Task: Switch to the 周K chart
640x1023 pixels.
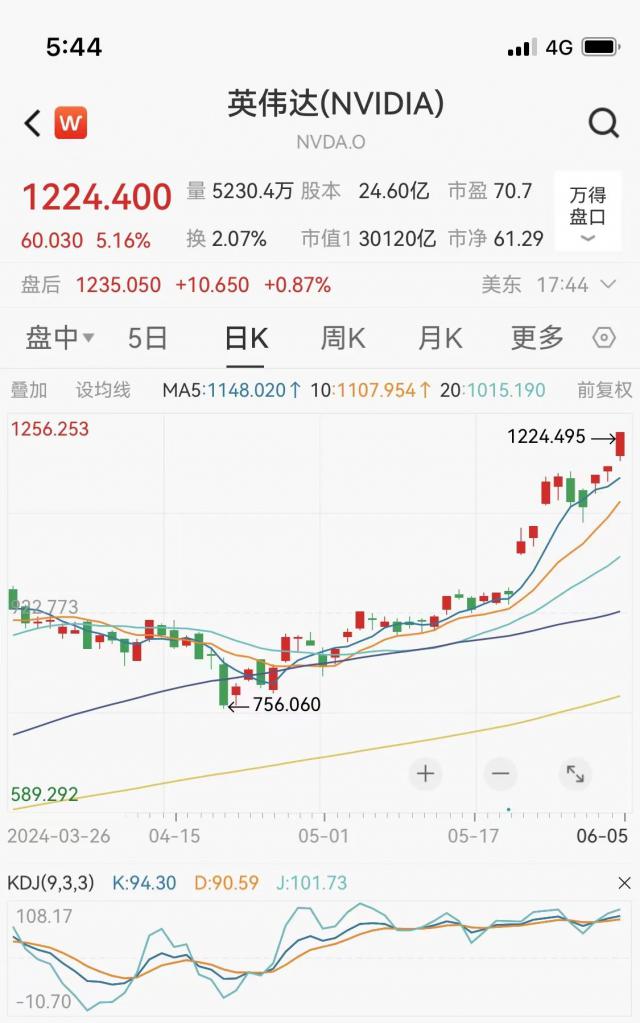Action: click(342, 338)
